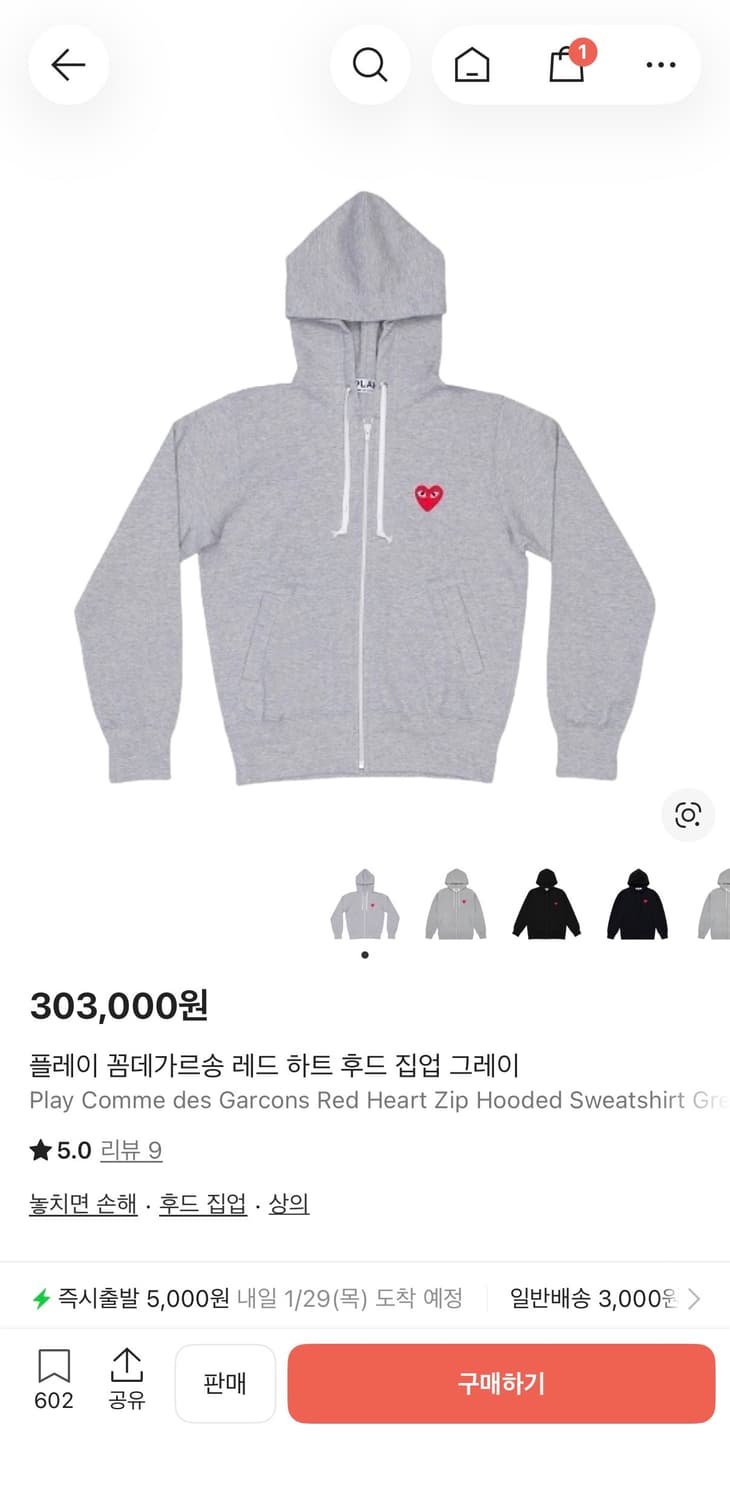Open the 리뷰 9 reviews link

pyautogui.click(x=131, y=1150)
